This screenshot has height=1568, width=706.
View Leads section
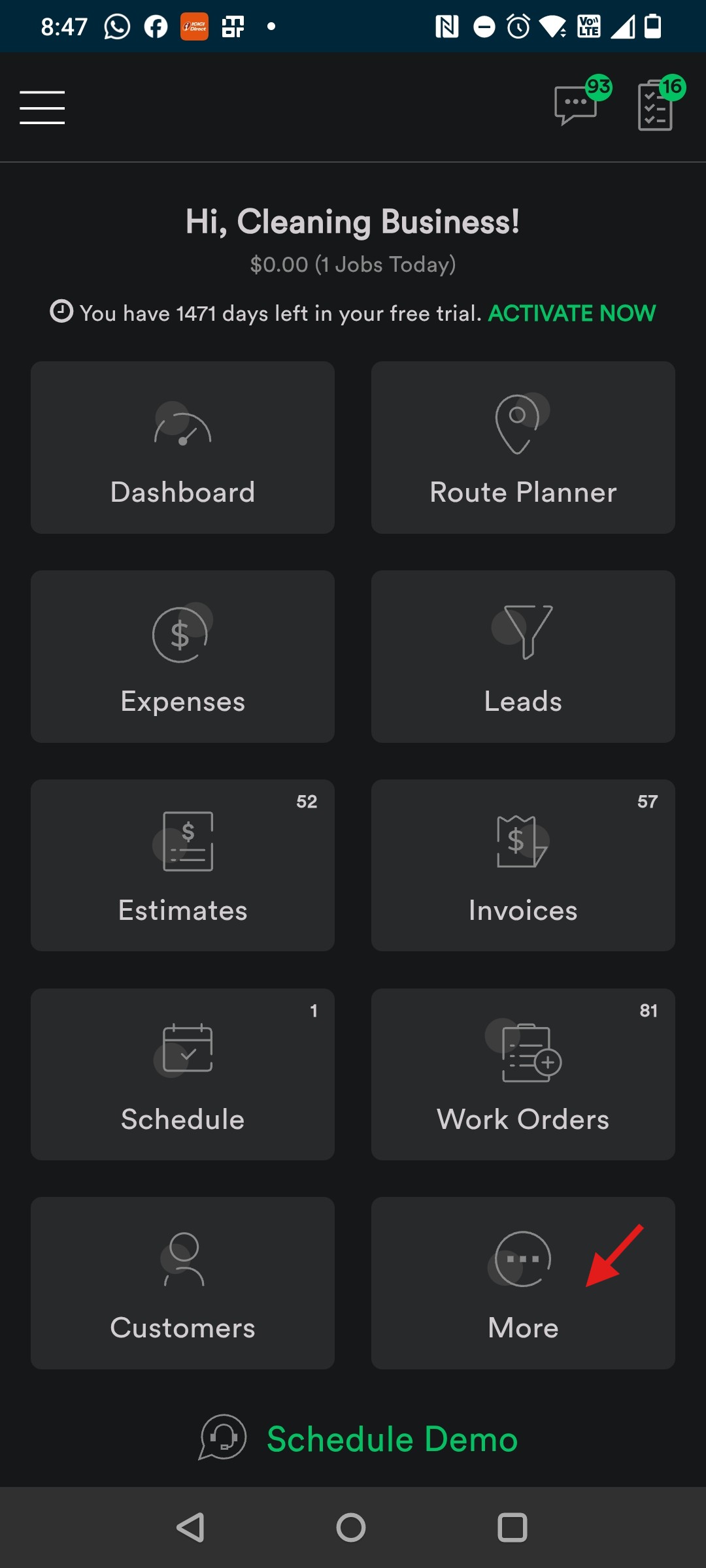[523, 657]
